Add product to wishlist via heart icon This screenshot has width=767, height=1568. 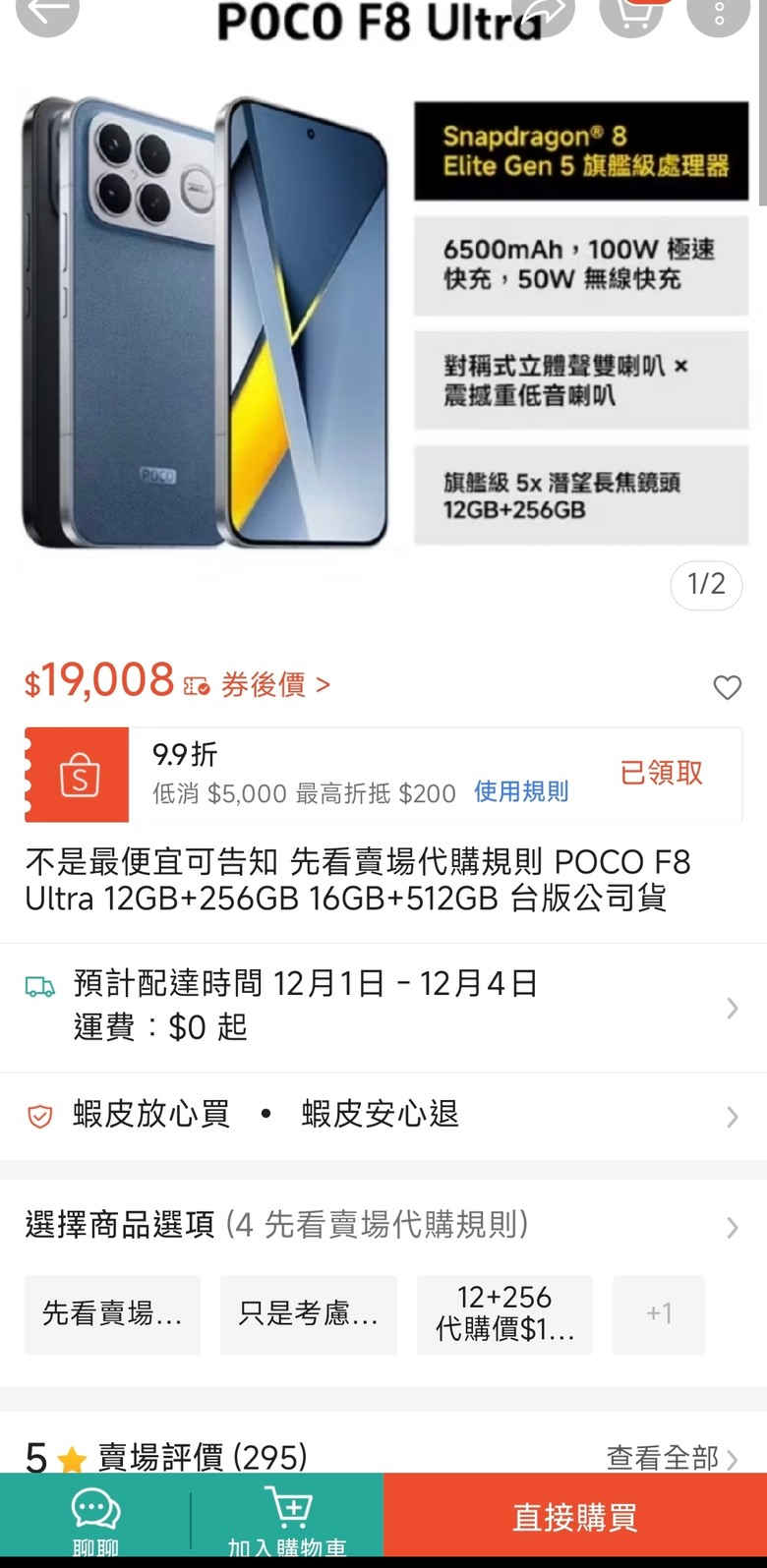(728, 688)
